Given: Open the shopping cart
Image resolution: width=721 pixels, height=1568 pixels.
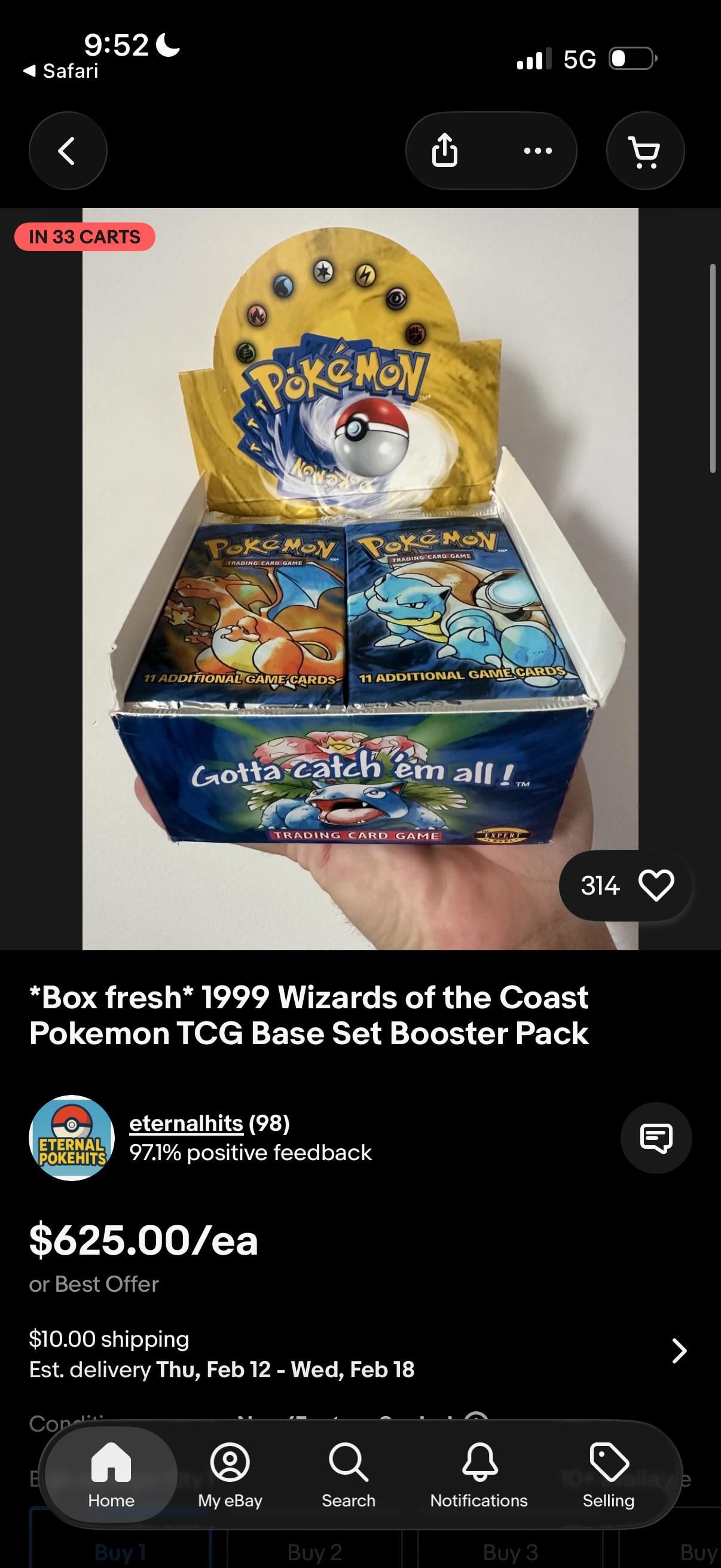Looking at the screenshot, I should click(x=645, y=151).
